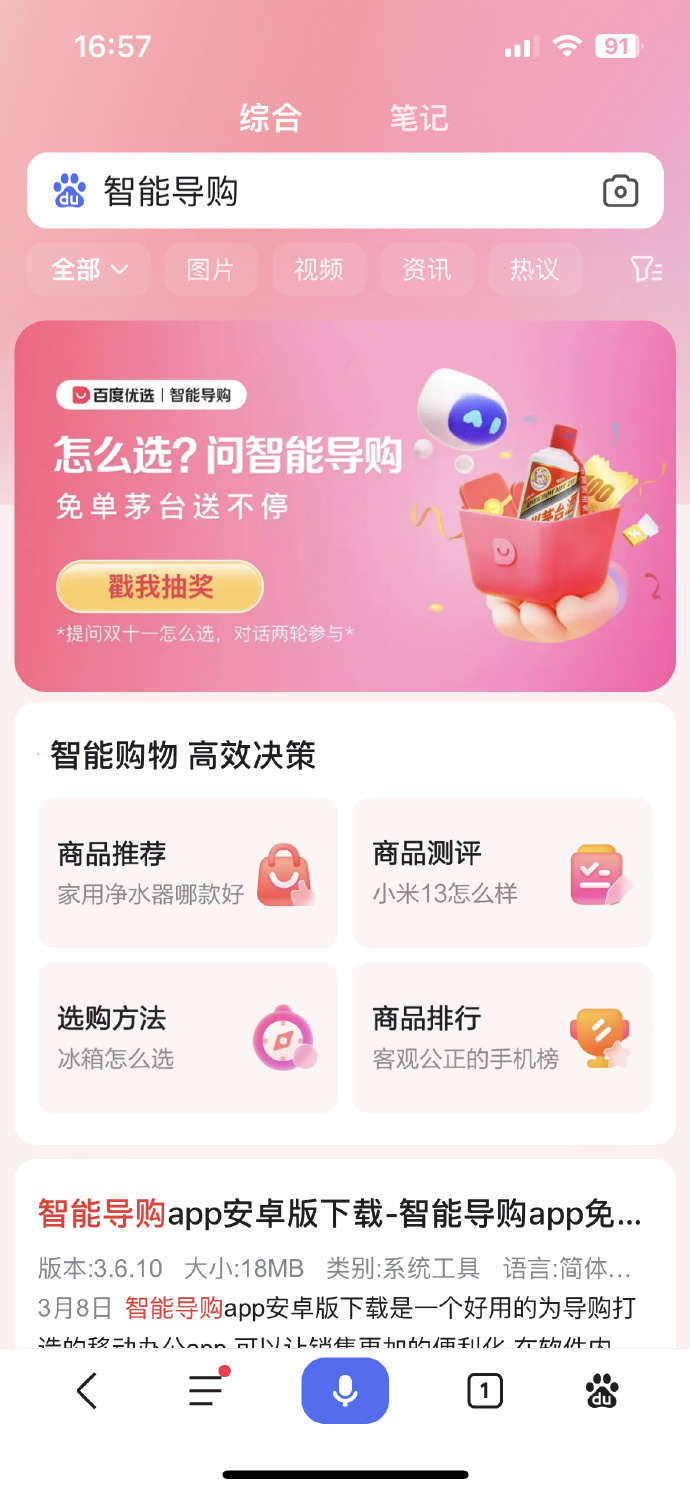Filter results by 图片
This screenshot has width=690, height=1493.
[x=211, y=269]
